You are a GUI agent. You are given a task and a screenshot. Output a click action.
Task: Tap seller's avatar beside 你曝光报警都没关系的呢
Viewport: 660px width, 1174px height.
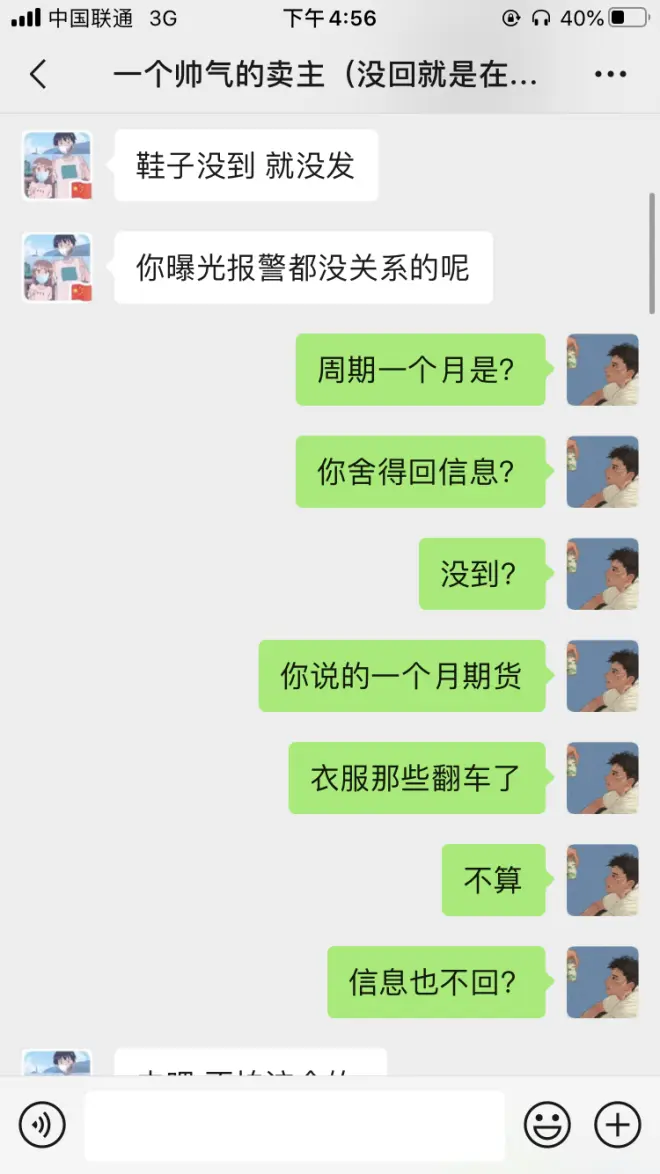57,268
